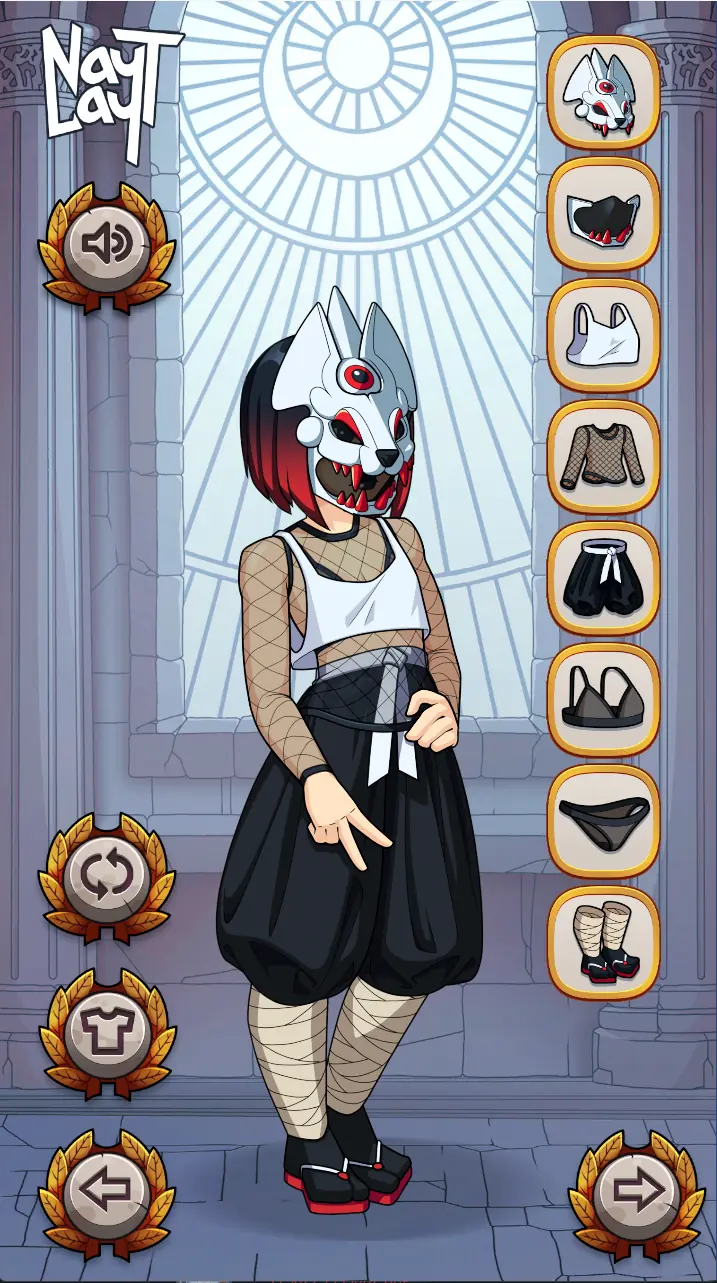Tap the refresh arrows button

pos(107,877)
